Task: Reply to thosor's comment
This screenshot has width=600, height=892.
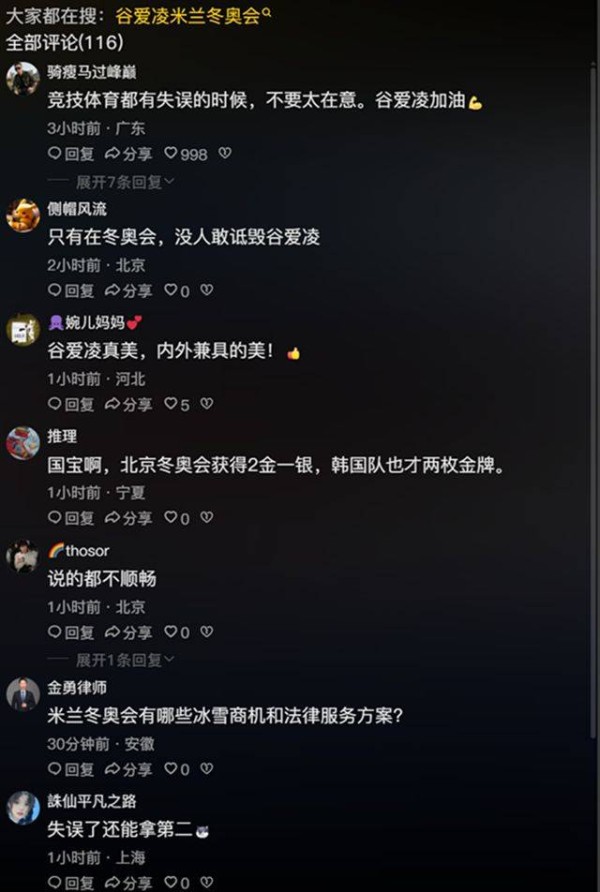Action: tap(71, 632)
